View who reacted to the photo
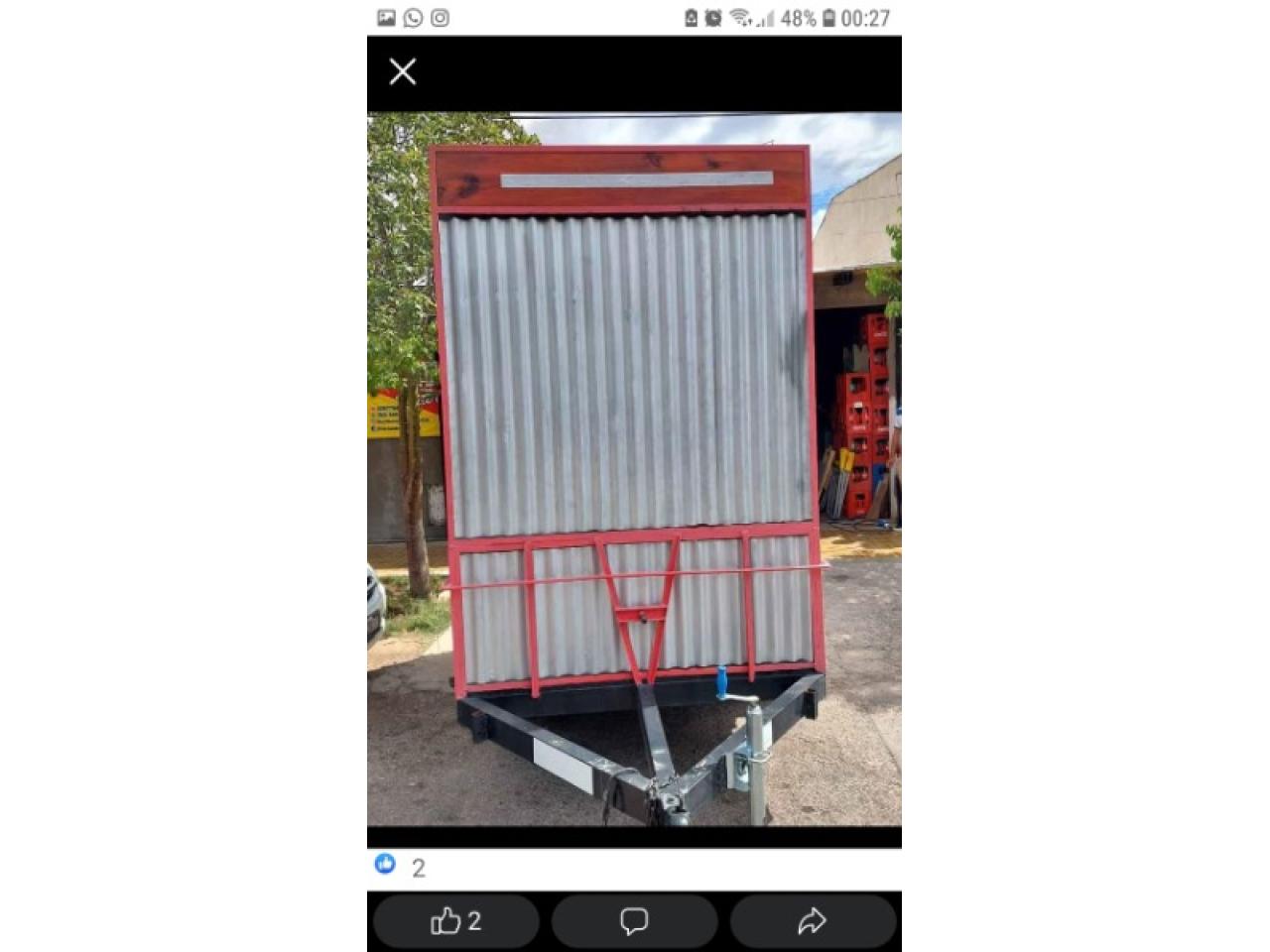1270x952 pixels. [400, 867]
